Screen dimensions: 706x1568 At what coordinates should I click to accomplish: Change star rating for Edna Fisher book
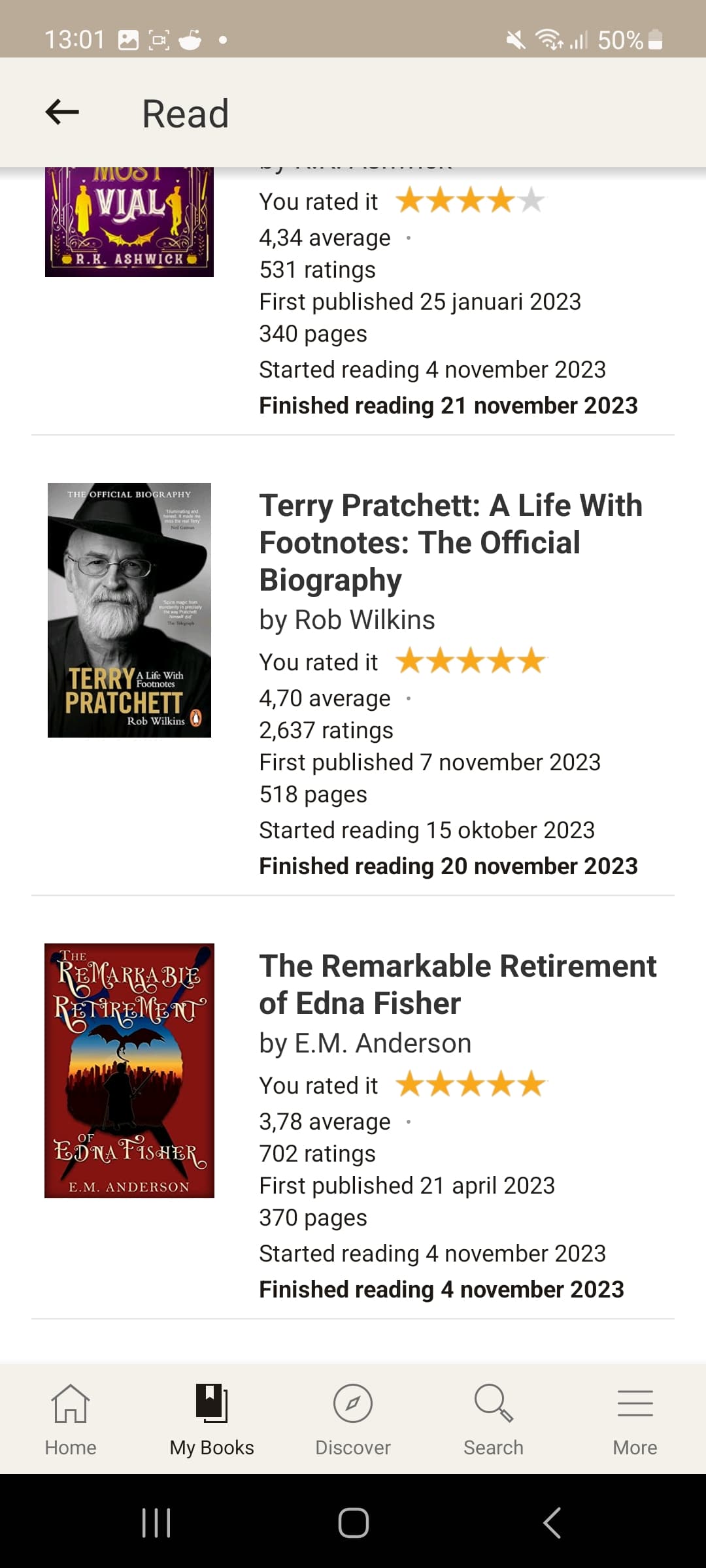(471, 1085)
